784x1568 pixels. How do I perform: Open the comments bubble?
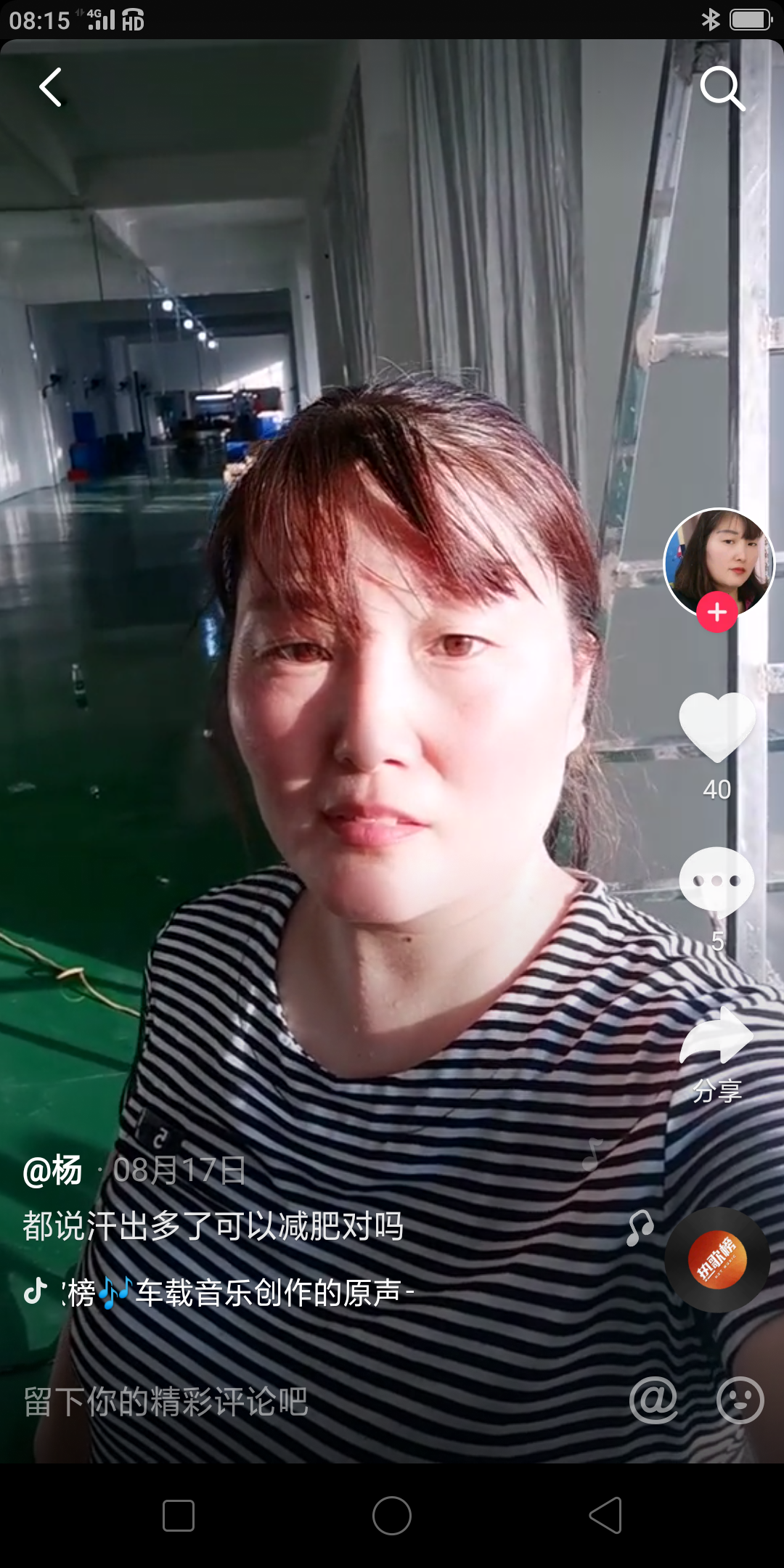click(717, 881)
